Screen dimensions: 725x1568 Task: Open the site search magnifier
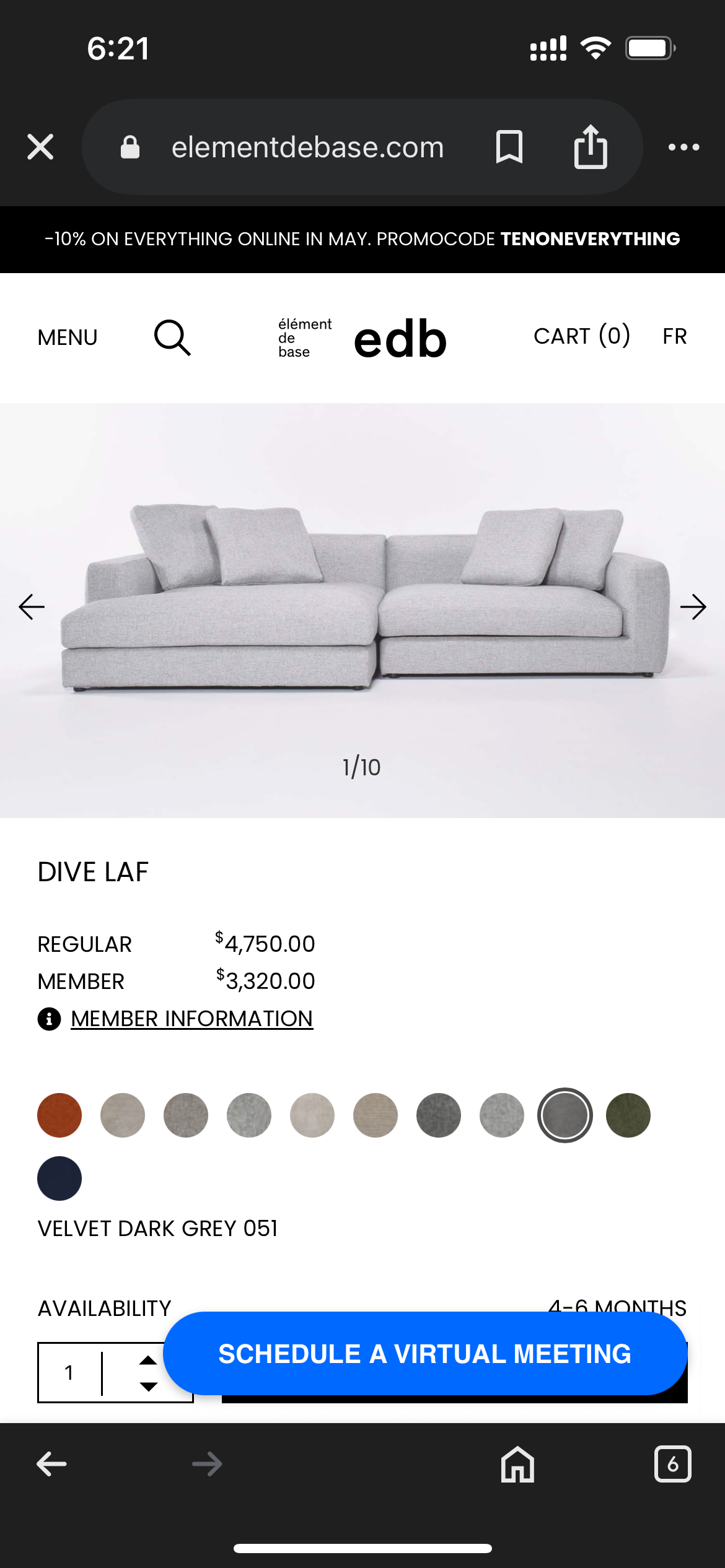click(x=172, y=338)
